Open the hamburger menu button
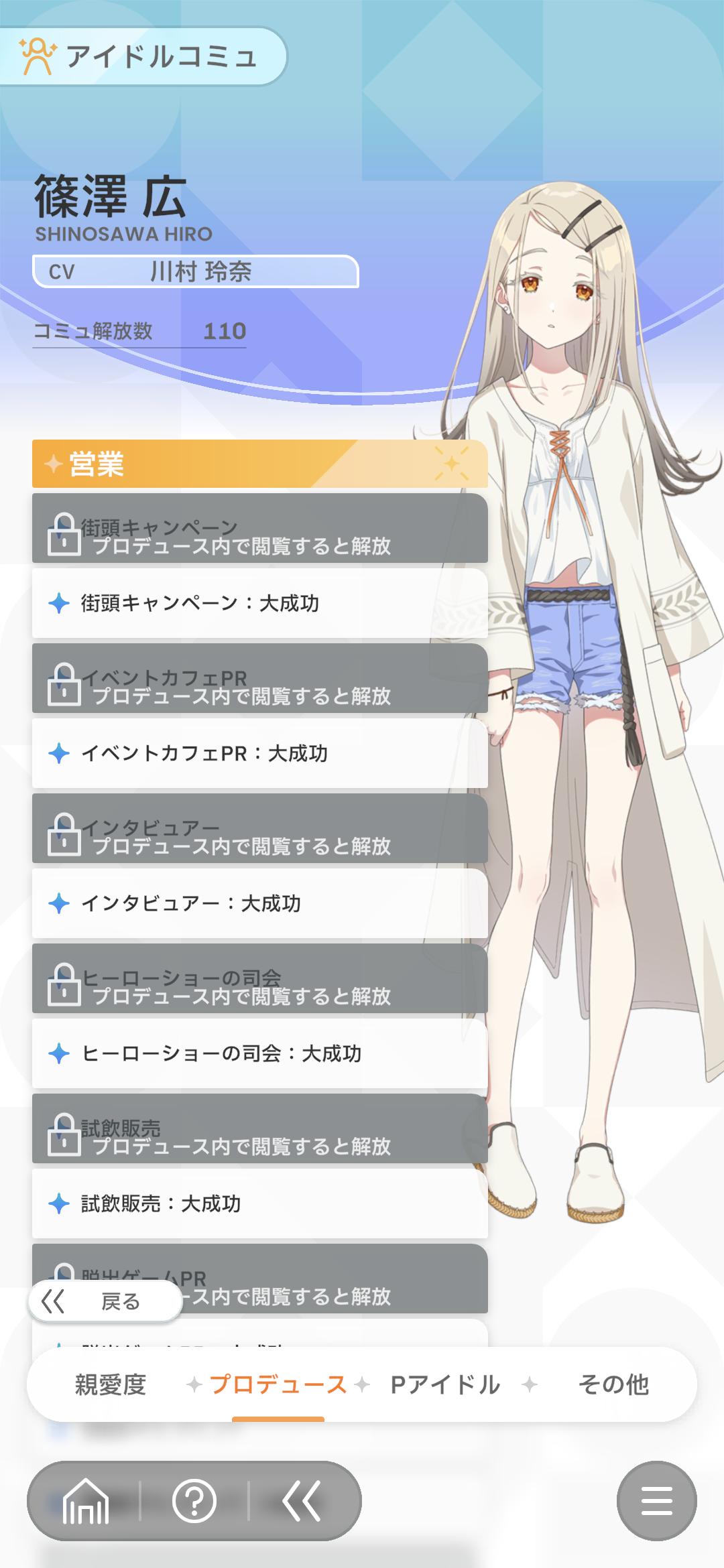The width and height of the screenshot is (724, 1568). tap(657, 1501)
